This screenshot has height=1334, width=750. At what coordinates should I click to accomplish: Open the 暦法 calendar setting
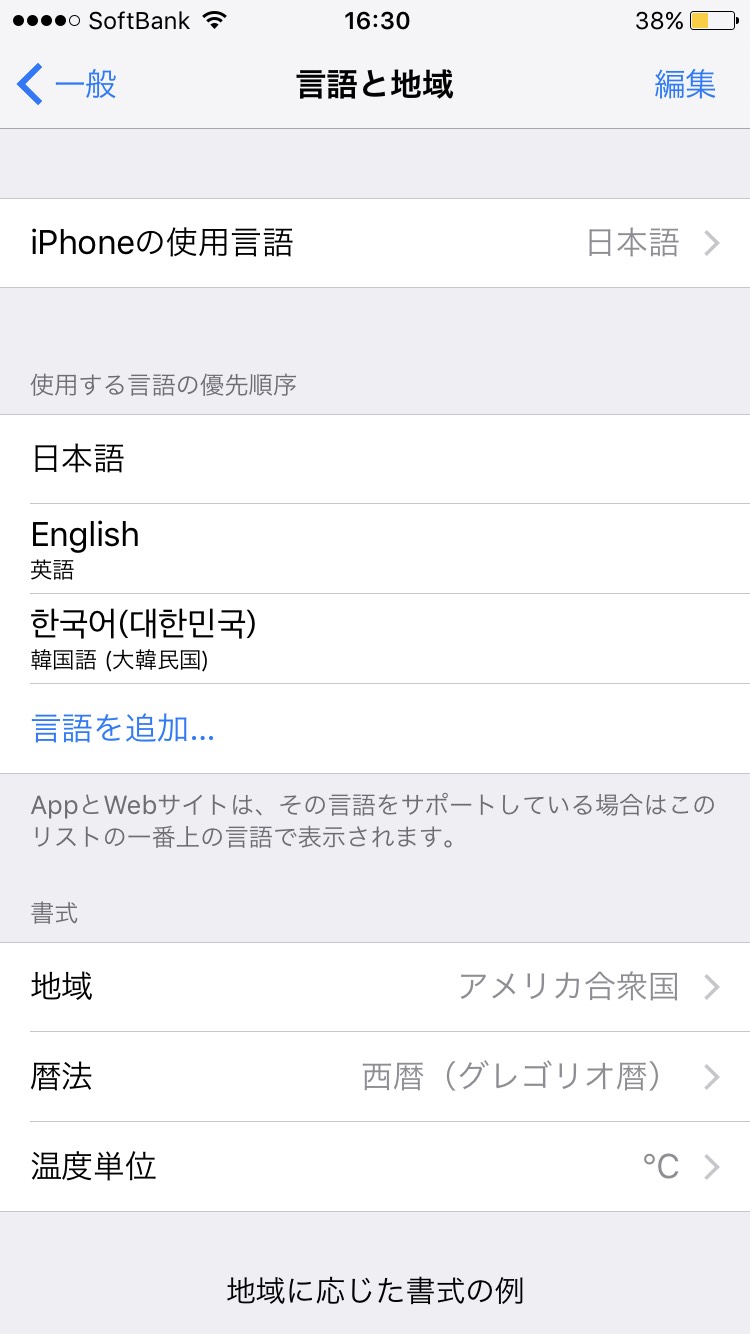(x=375, y=1077)
